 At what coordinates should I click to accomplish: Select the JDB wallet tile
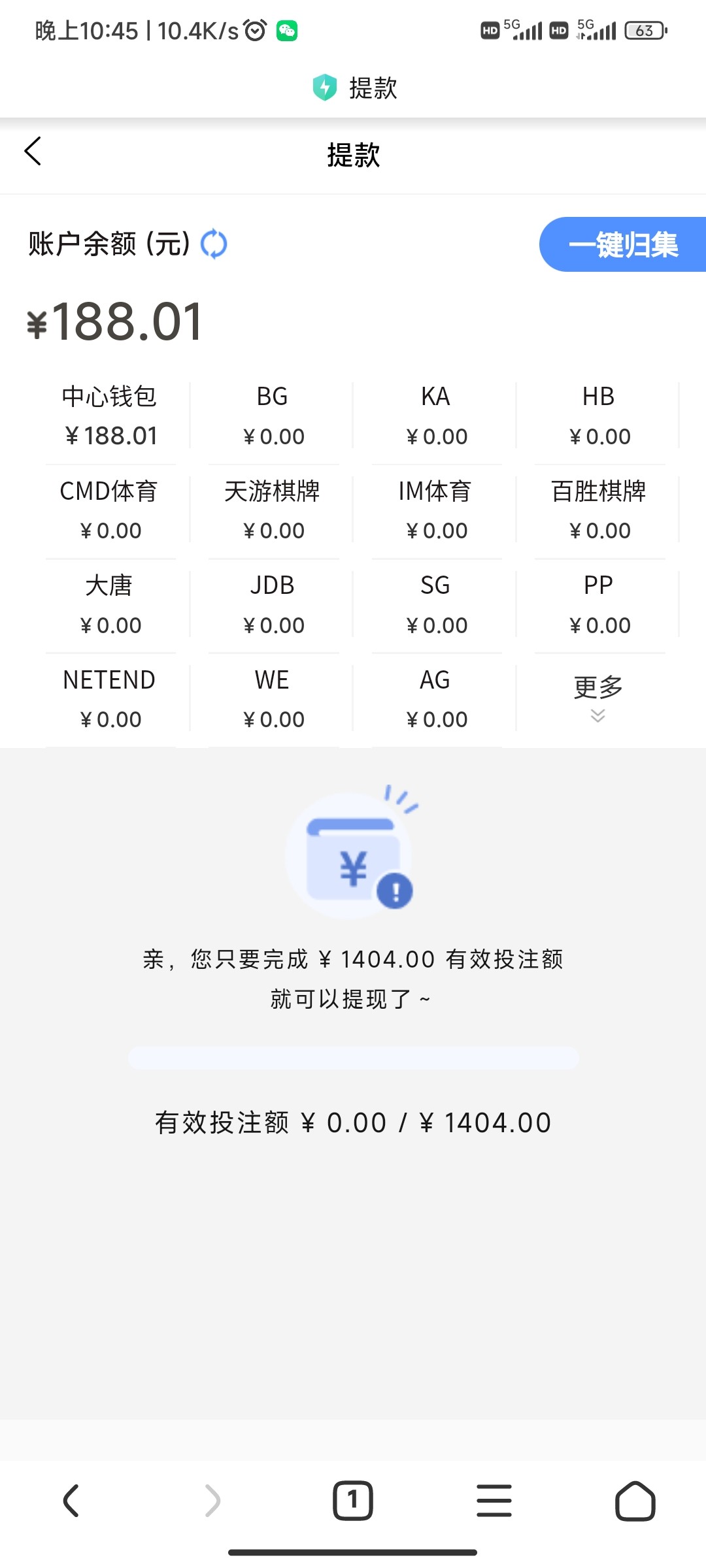(273, 604)
